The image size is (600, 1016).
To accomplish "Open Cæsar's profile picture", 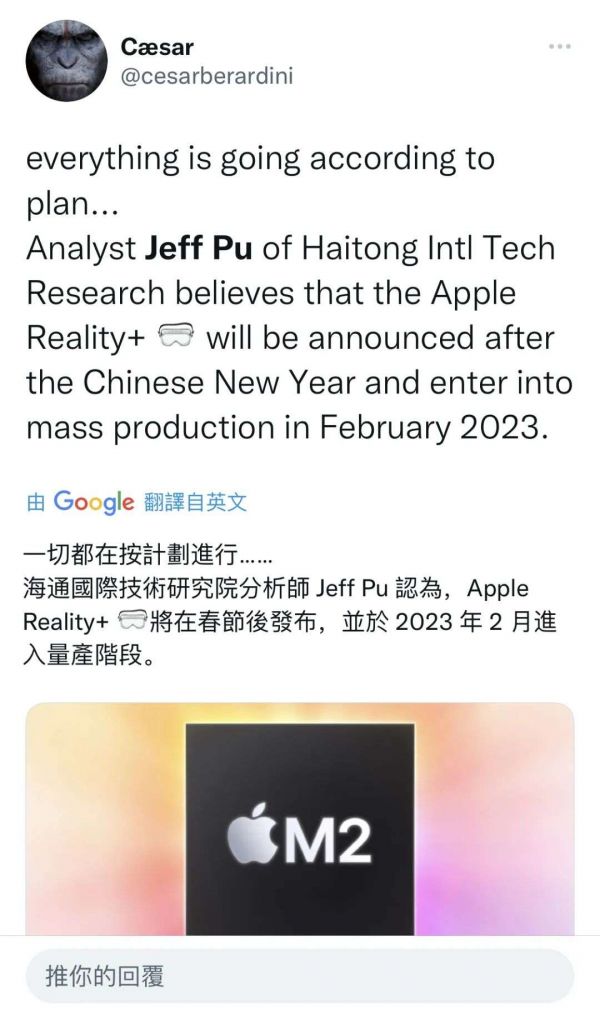I will point(66,60).
